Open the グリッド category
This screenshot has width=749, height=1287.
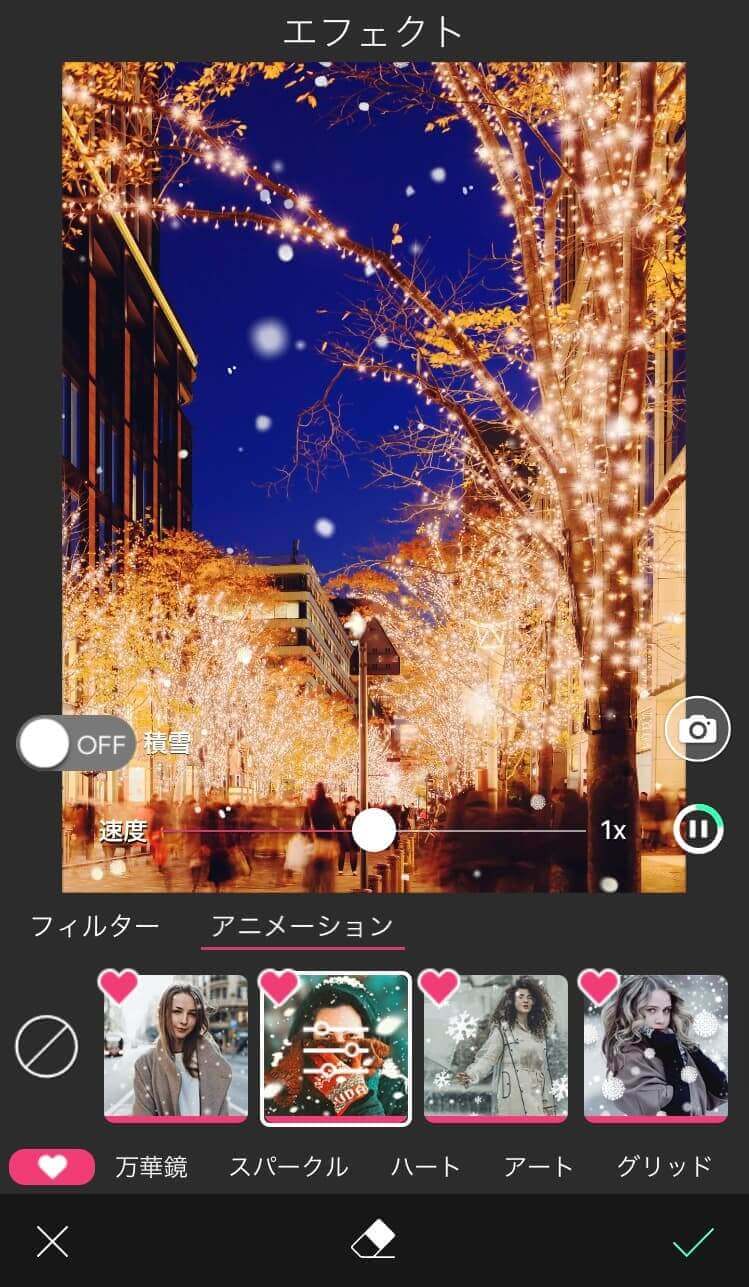[664, 1166]
